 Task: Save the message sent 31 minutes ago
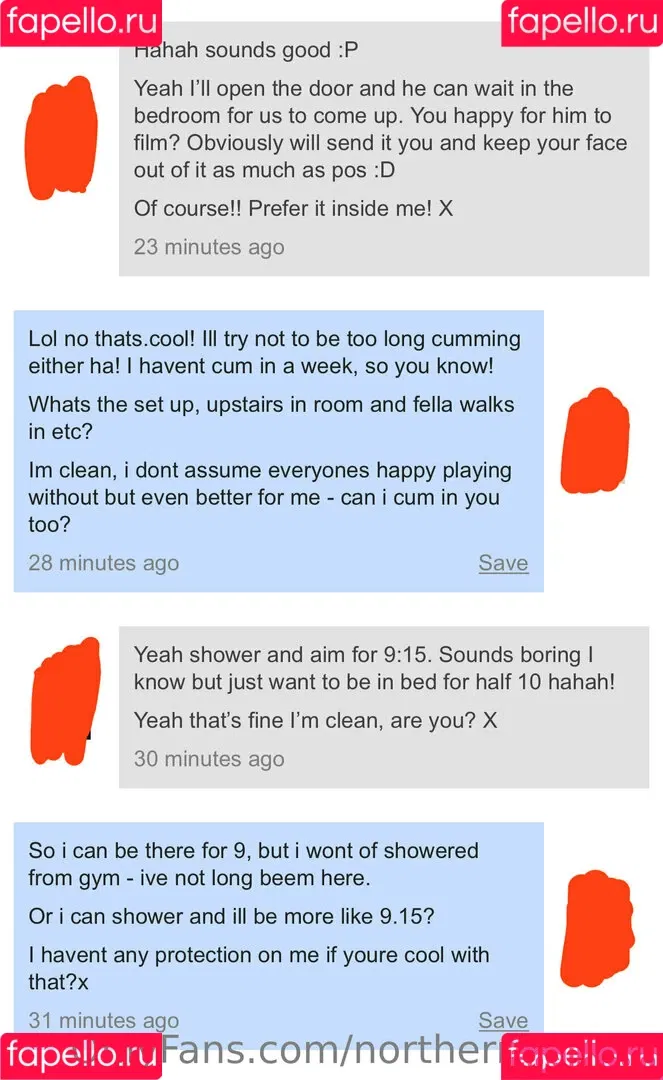pos(503,1020)
